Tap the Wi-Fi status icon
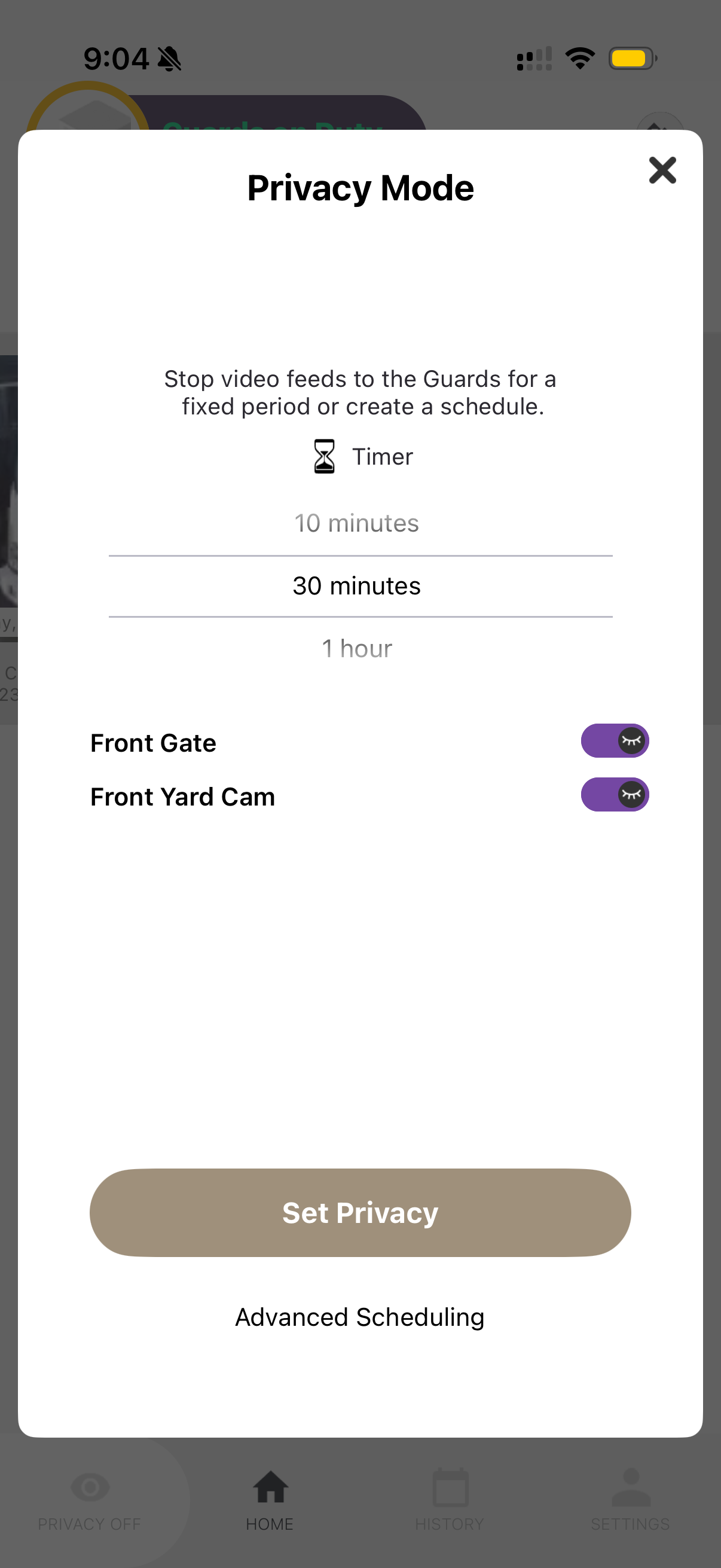721x1568 pixels. click(579, 57)
